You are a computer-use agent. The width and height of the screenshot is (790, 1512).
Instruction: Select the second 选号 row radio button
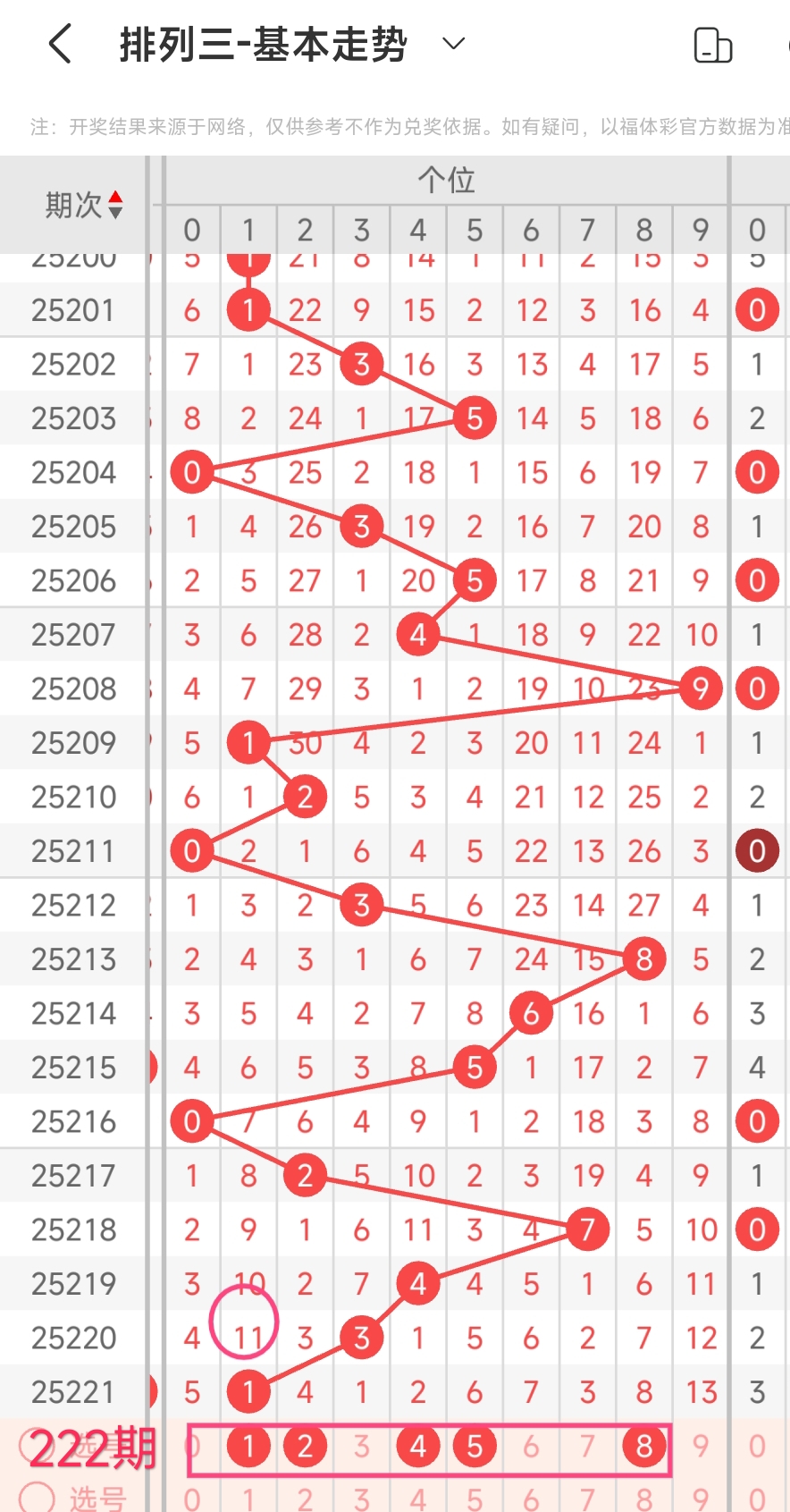37,1497
